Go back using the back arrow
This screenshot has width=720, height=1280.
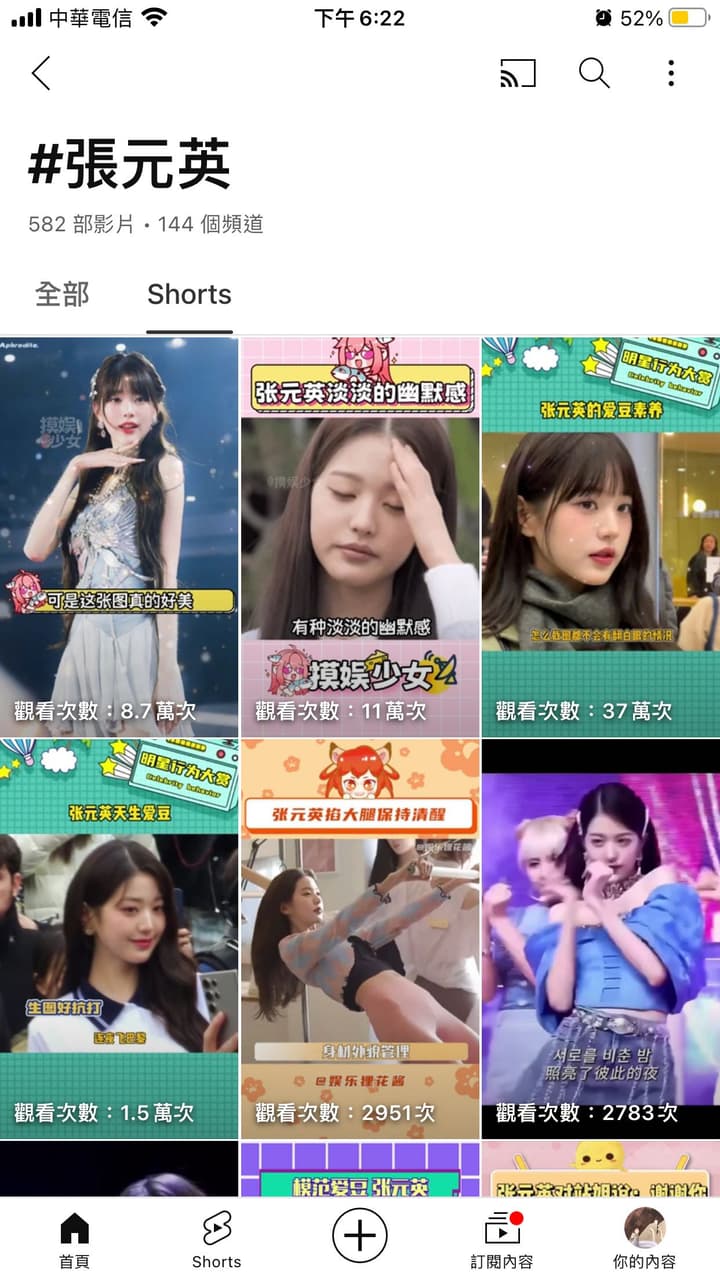41,73
